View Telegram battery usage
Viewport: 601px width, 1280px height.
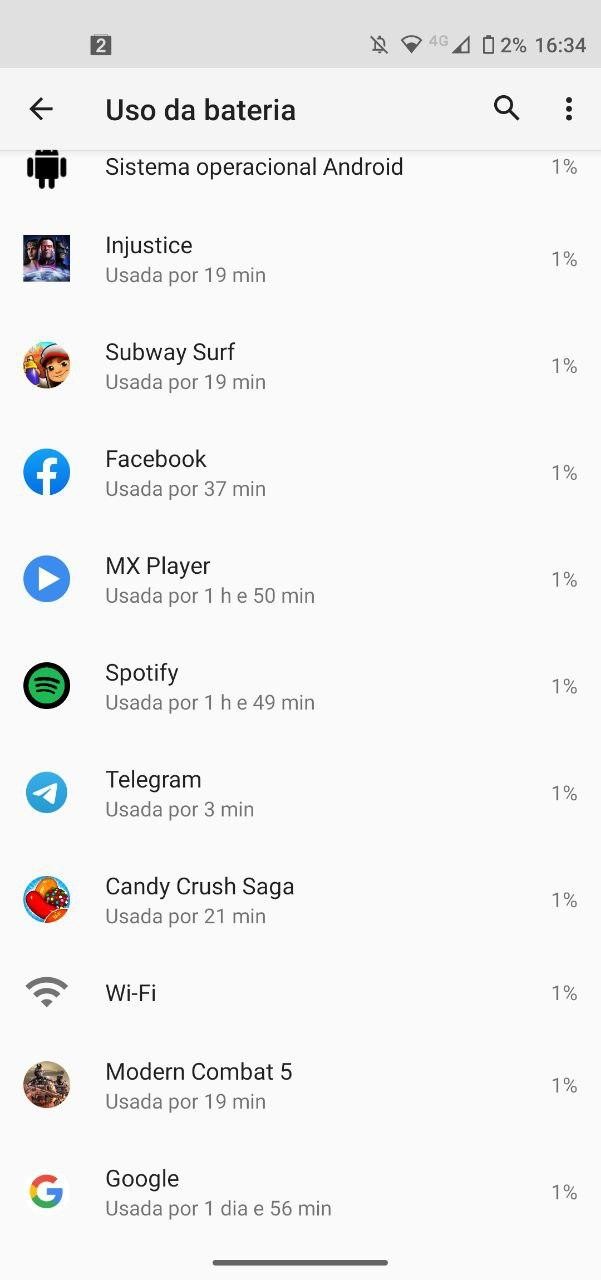coord(300,794)
